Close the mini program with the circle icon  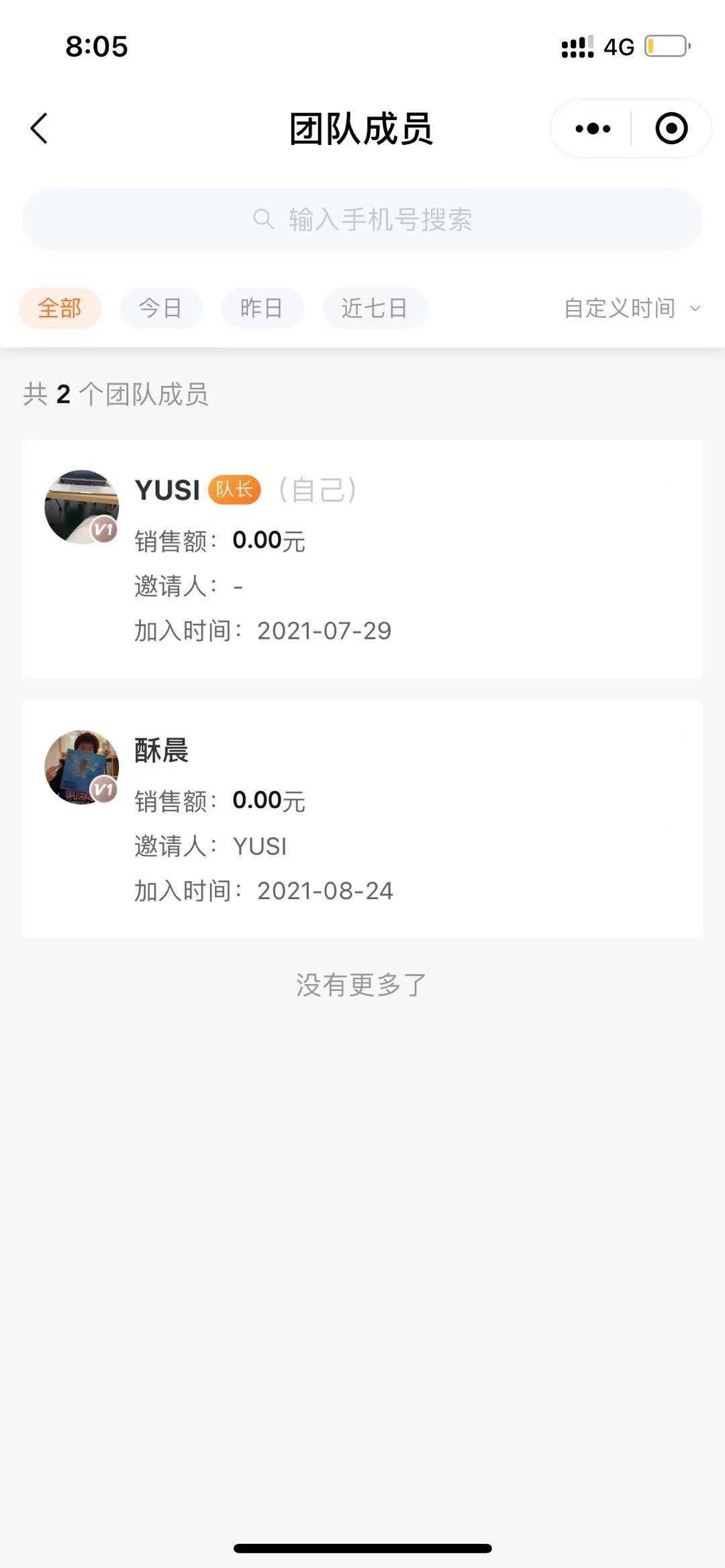point(671,128)
